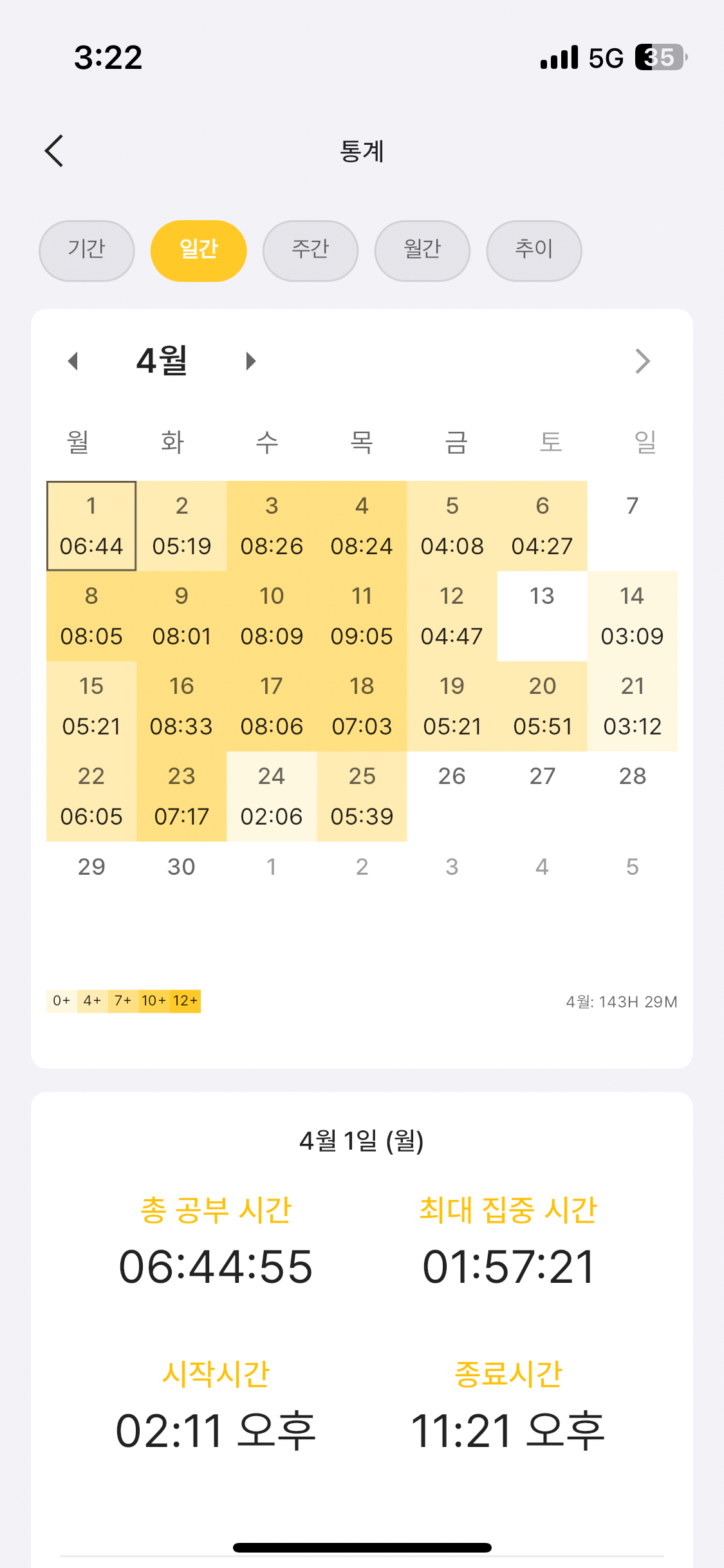The image size is (724, 1568).
Task: Select April 16 with 08:33
Action: pos(181,706)
